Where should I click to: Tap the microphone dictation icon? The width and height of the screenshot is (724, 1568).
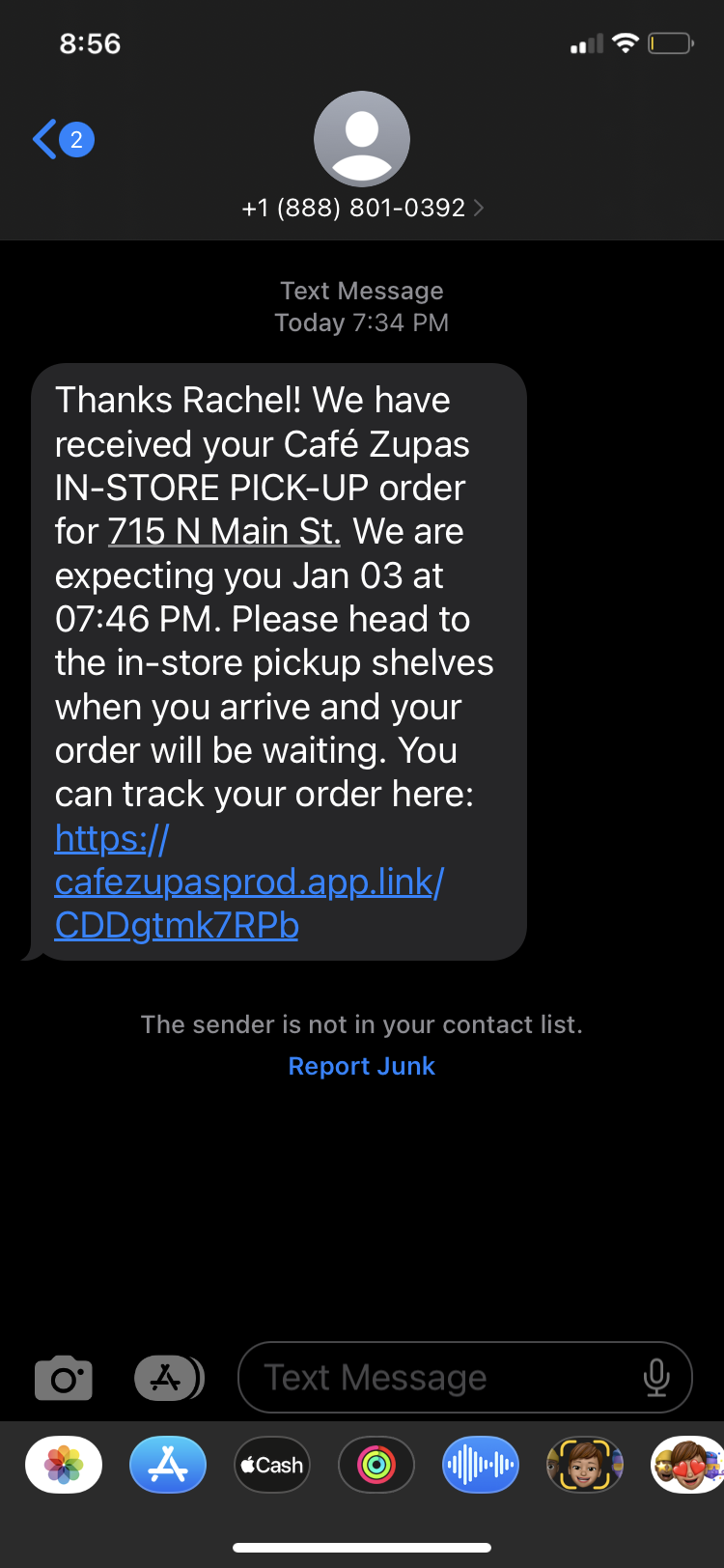point(656,1378)
